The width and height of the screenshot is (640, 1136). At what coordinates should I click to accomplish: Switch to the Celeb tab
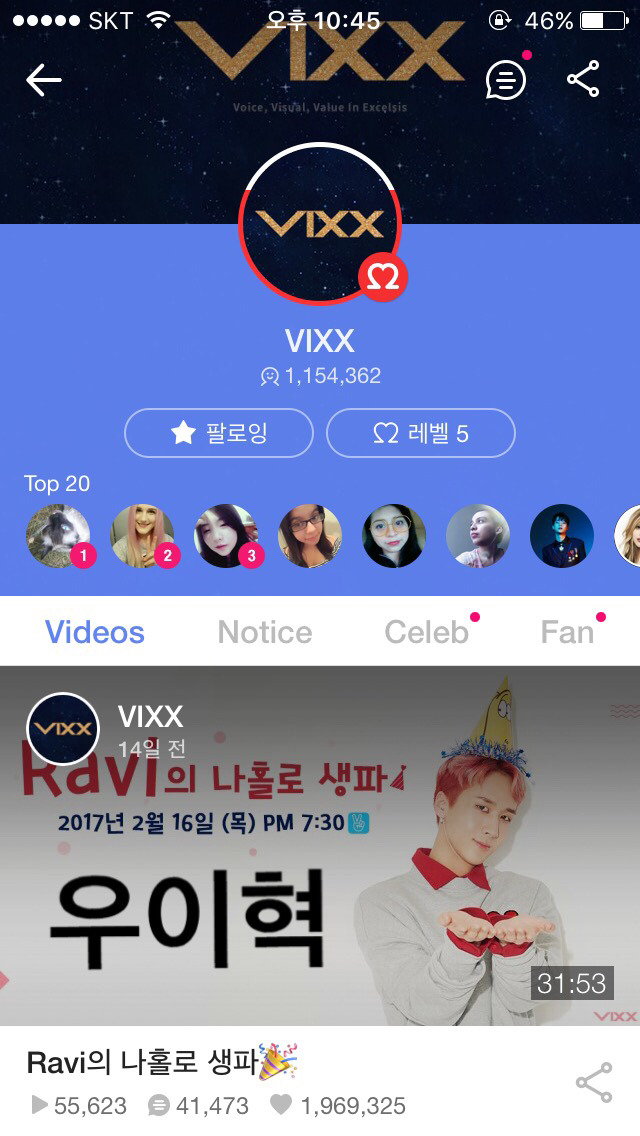coord(427,632)
